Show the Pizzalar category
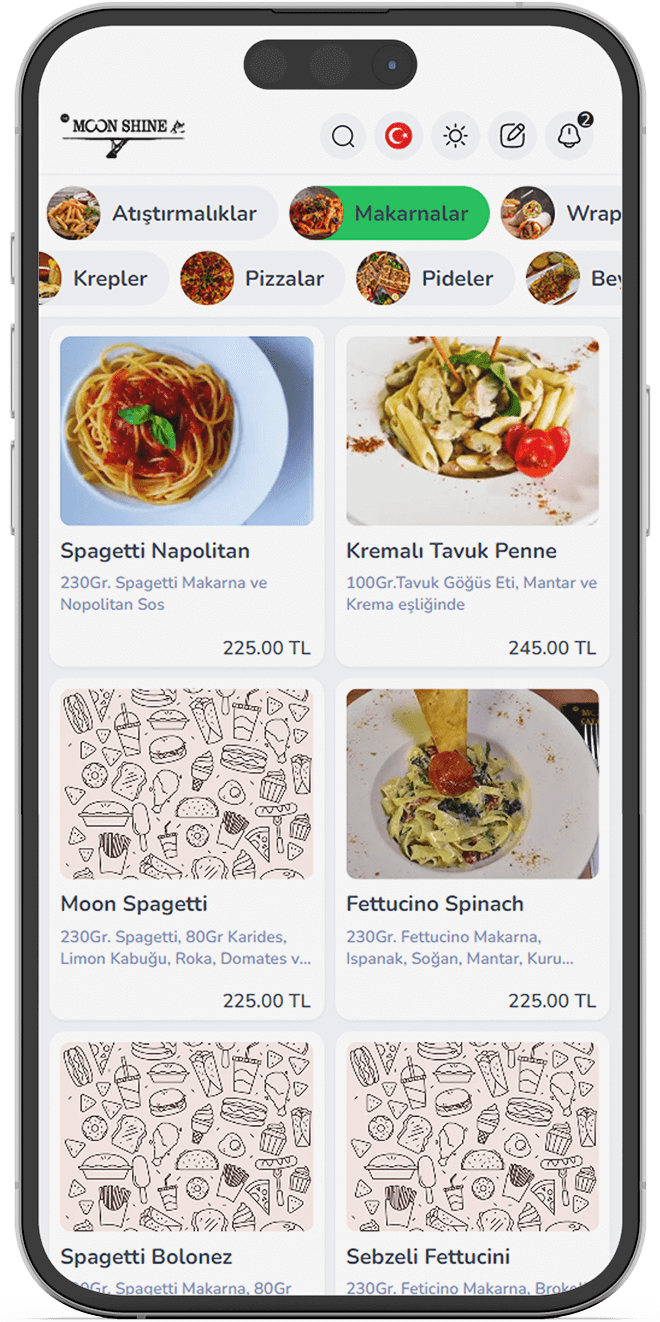Viewport: 660px width, 1322px height. click(262, 278)
